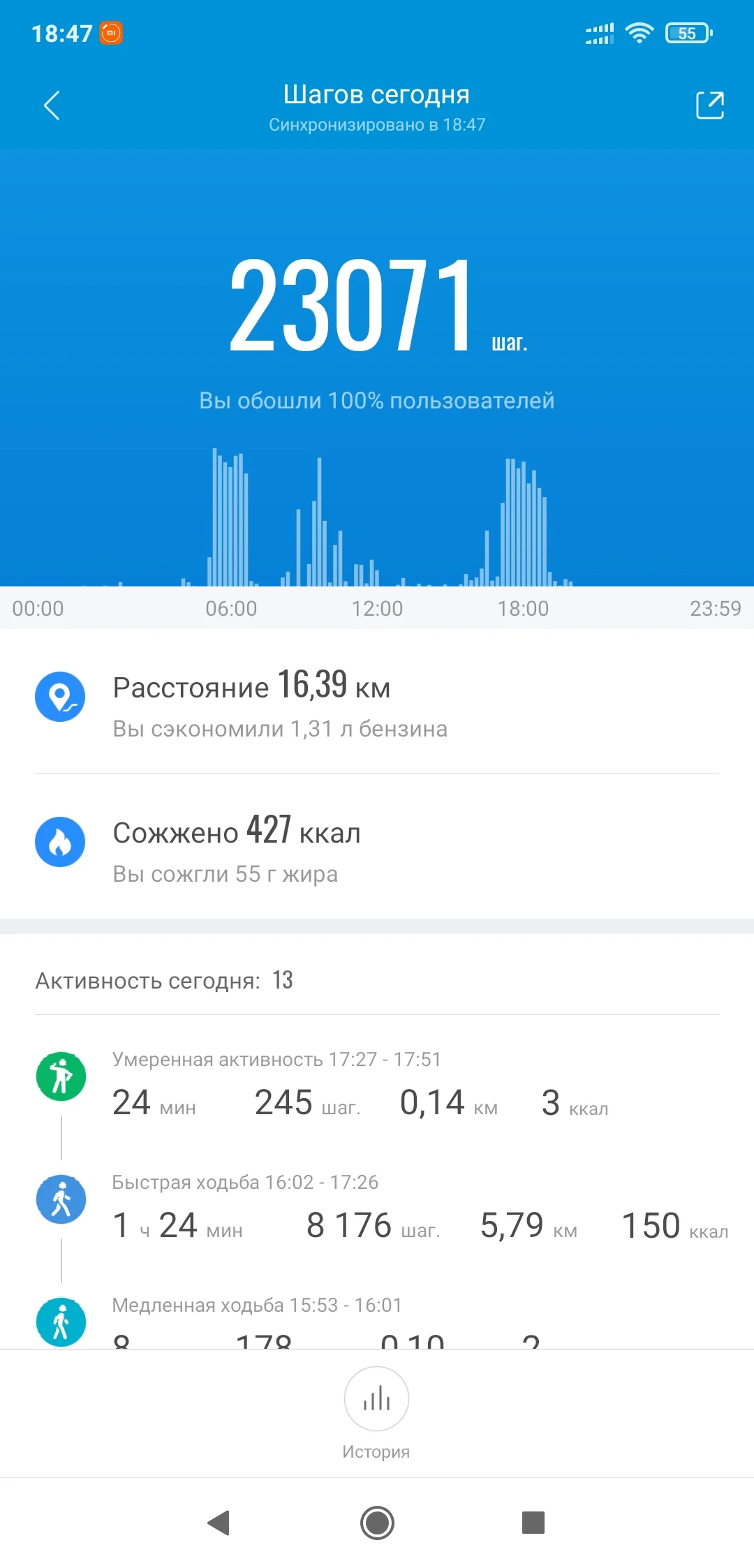Click the Calories burned flame icon

pos(61,842)
